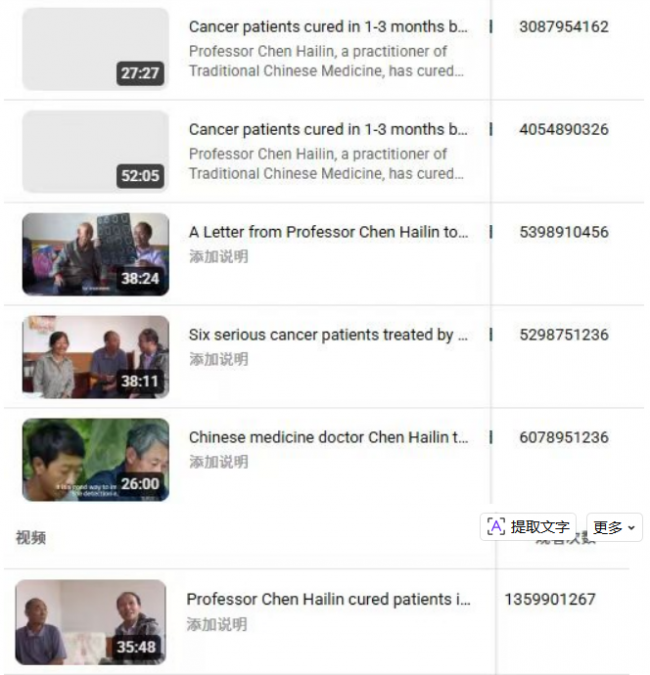Open "Professor Chen Hailin cured patients" video
The height and width of the screenshot is (675, 650).
point(328,600)
